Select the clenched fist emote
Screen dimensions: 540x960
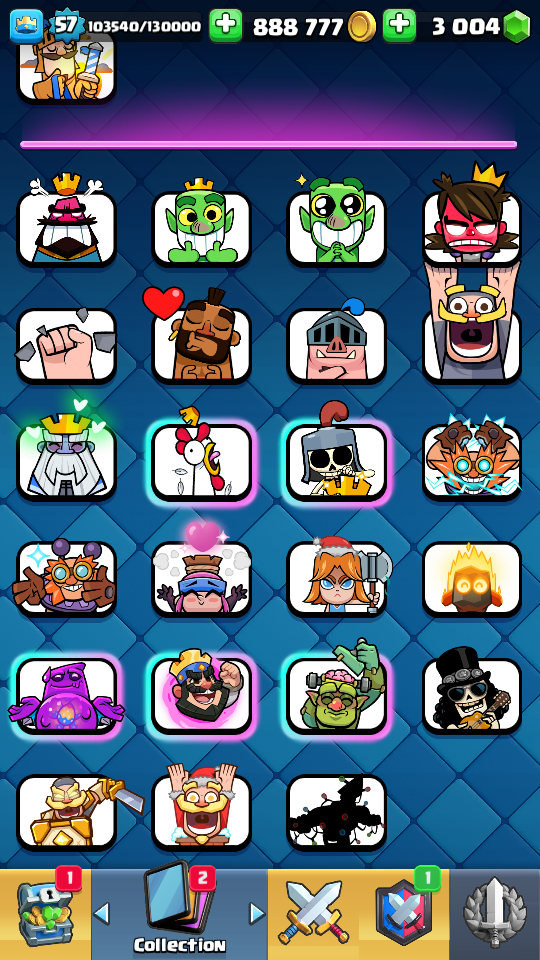point(66,346)
